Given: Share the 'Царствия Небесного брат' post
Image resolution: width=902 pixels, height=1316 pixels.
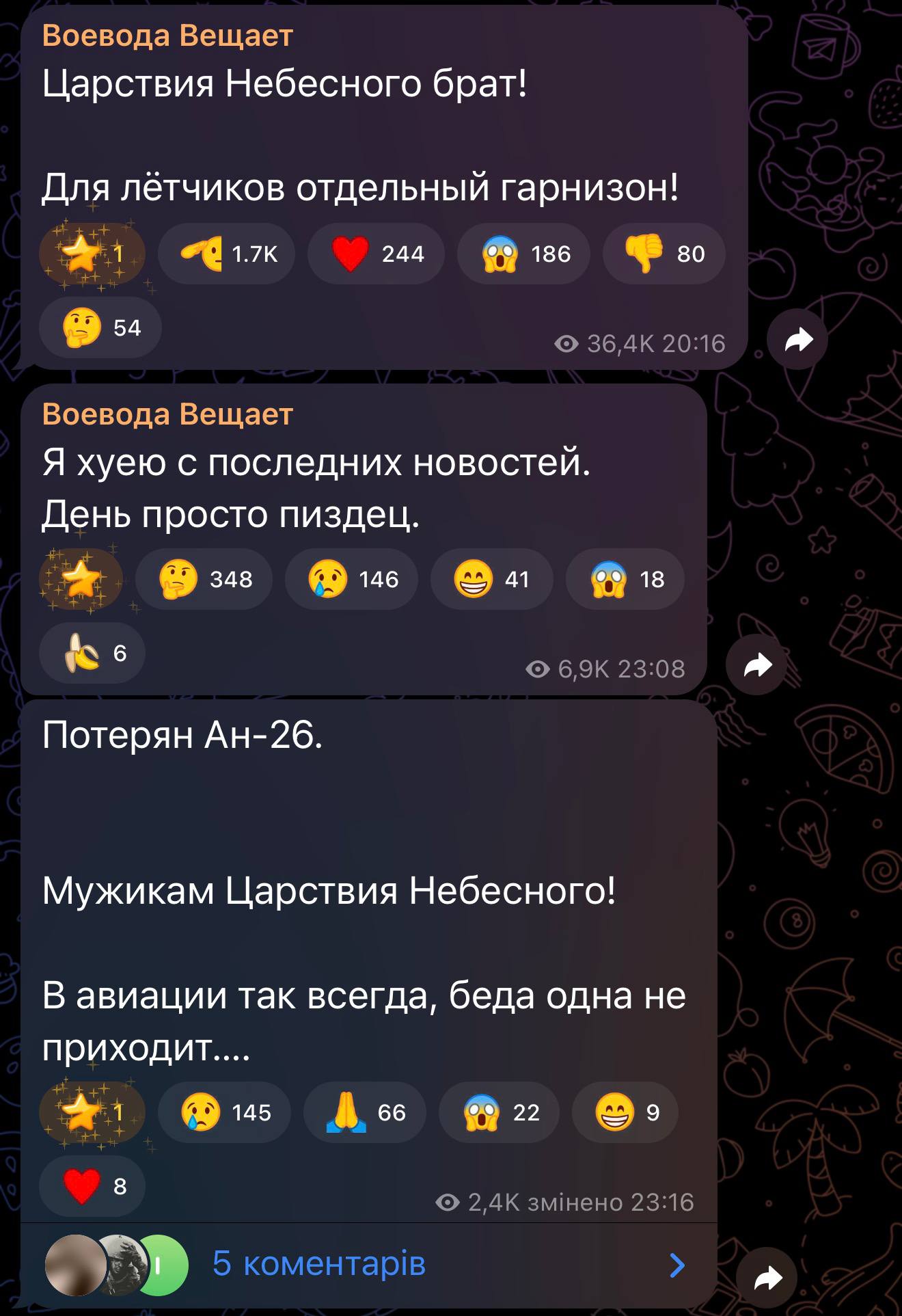Looking at the screenshot, I should click(x=797, y=340).
